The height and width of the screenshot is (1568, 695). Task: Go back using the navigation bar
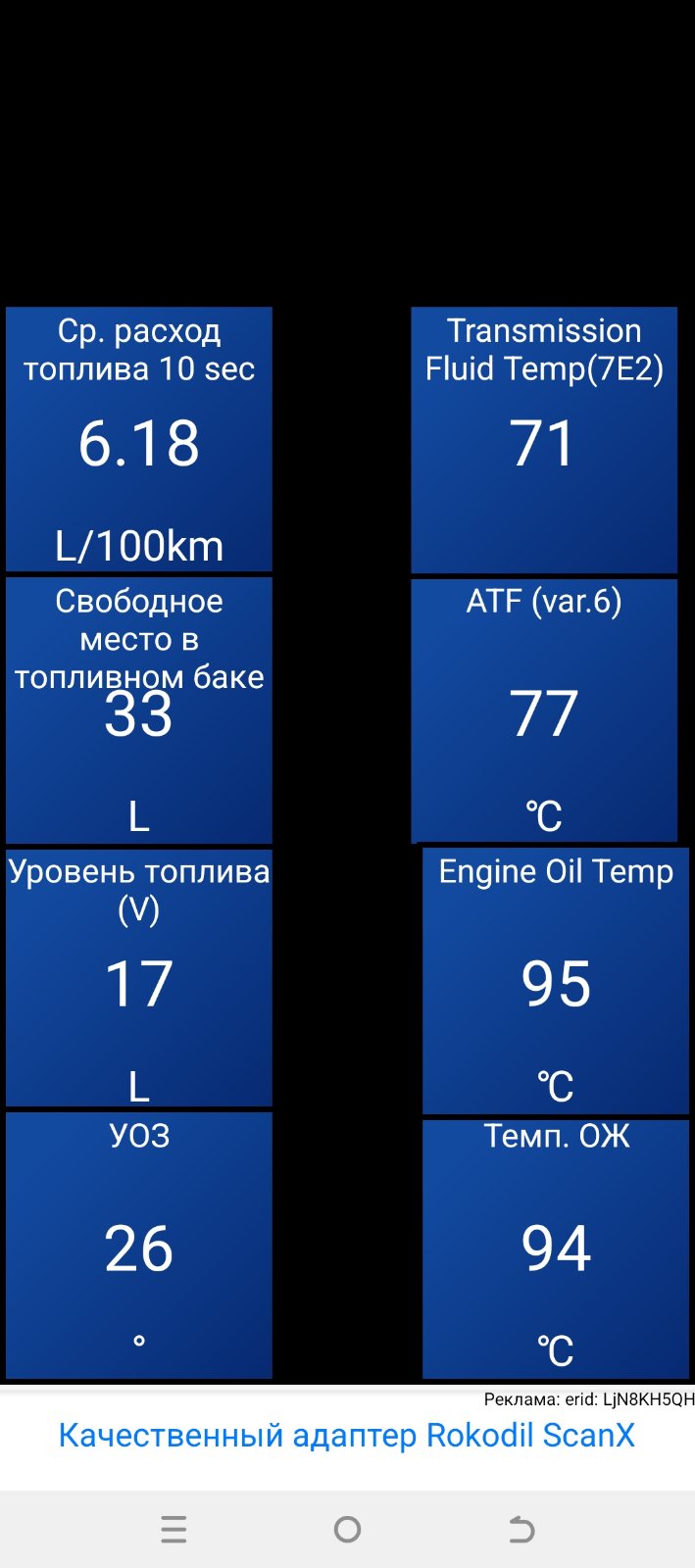tap(521, 1529)
